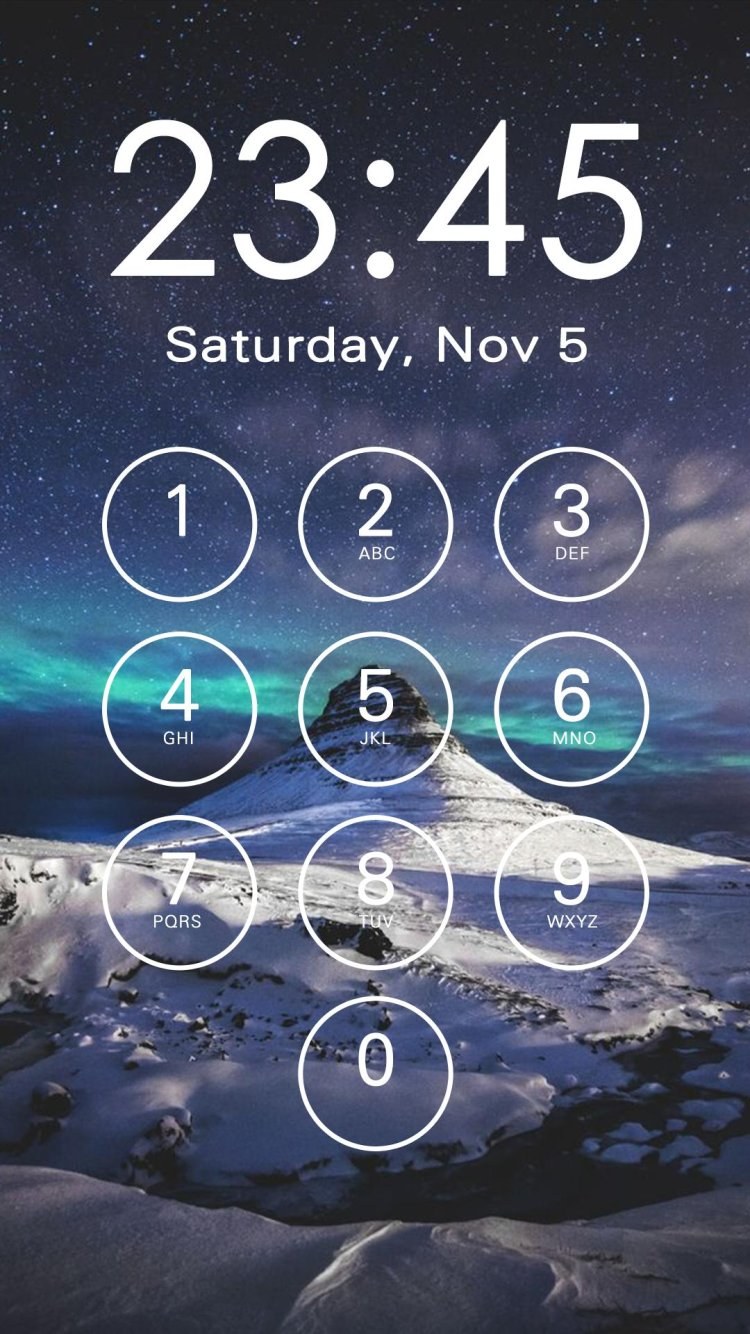Tap the 0 key on the keypad
This screenshot has width=750, height=1334.
375,1073
